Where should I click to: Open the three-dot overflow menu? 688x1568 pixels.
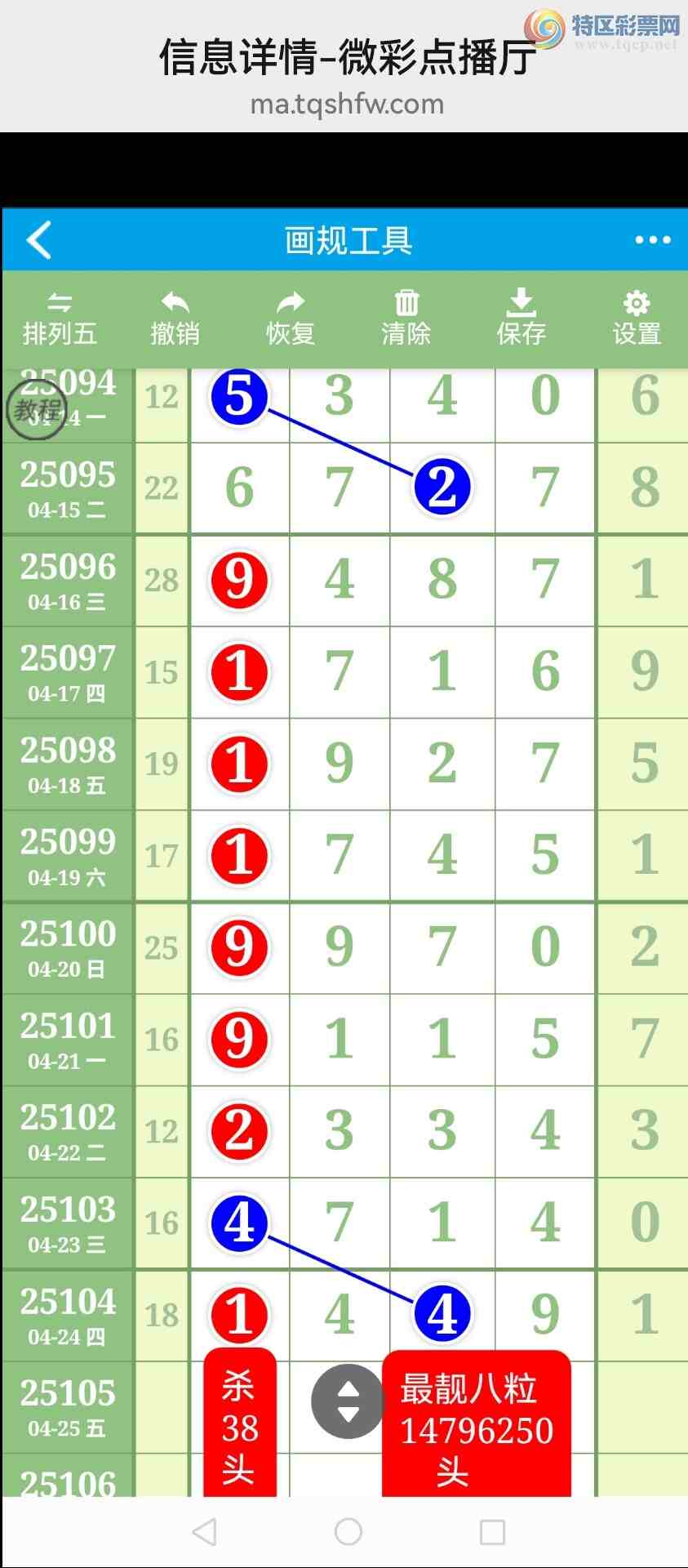[652, 240]
